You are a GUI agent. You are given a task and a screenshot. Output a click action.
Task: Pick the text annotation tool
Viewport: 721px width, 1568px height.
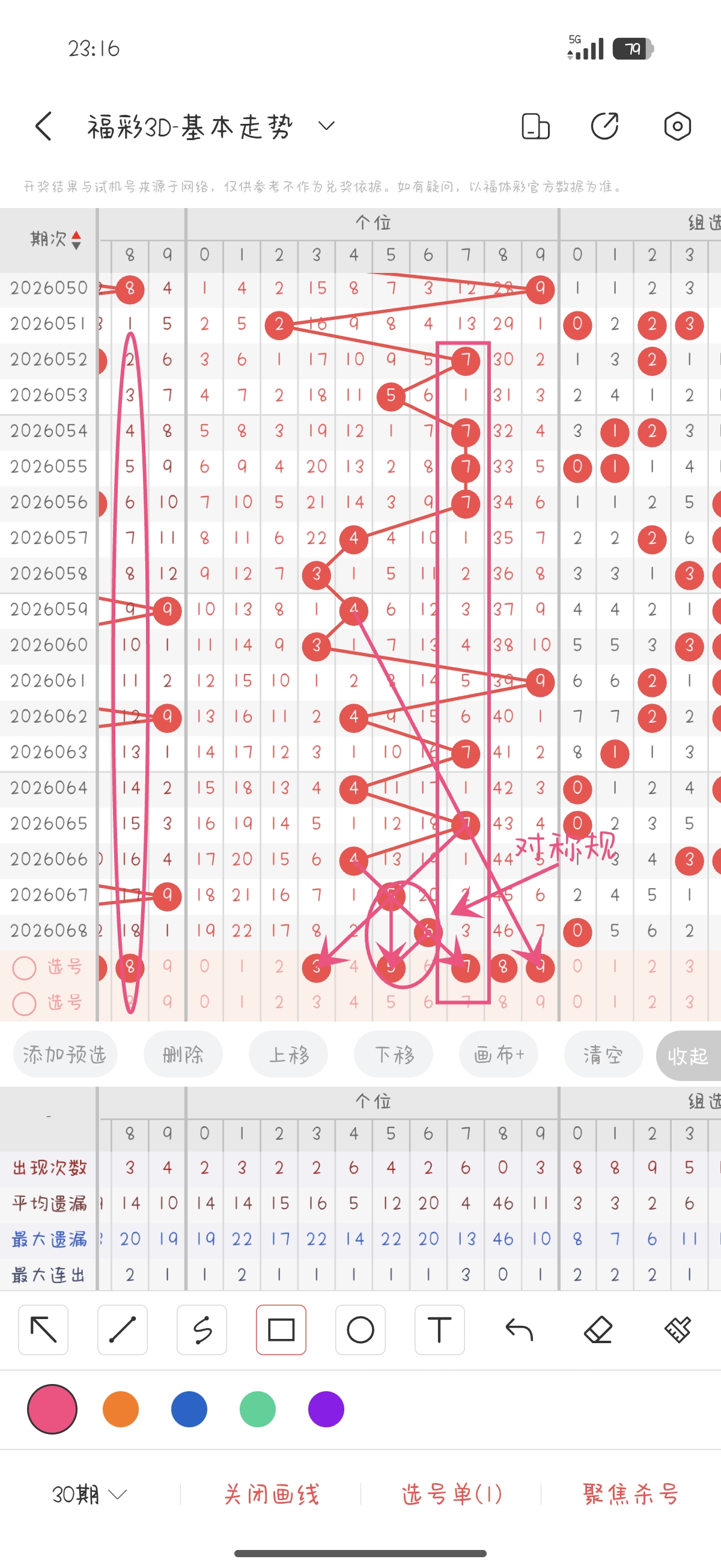[439, 1329]
